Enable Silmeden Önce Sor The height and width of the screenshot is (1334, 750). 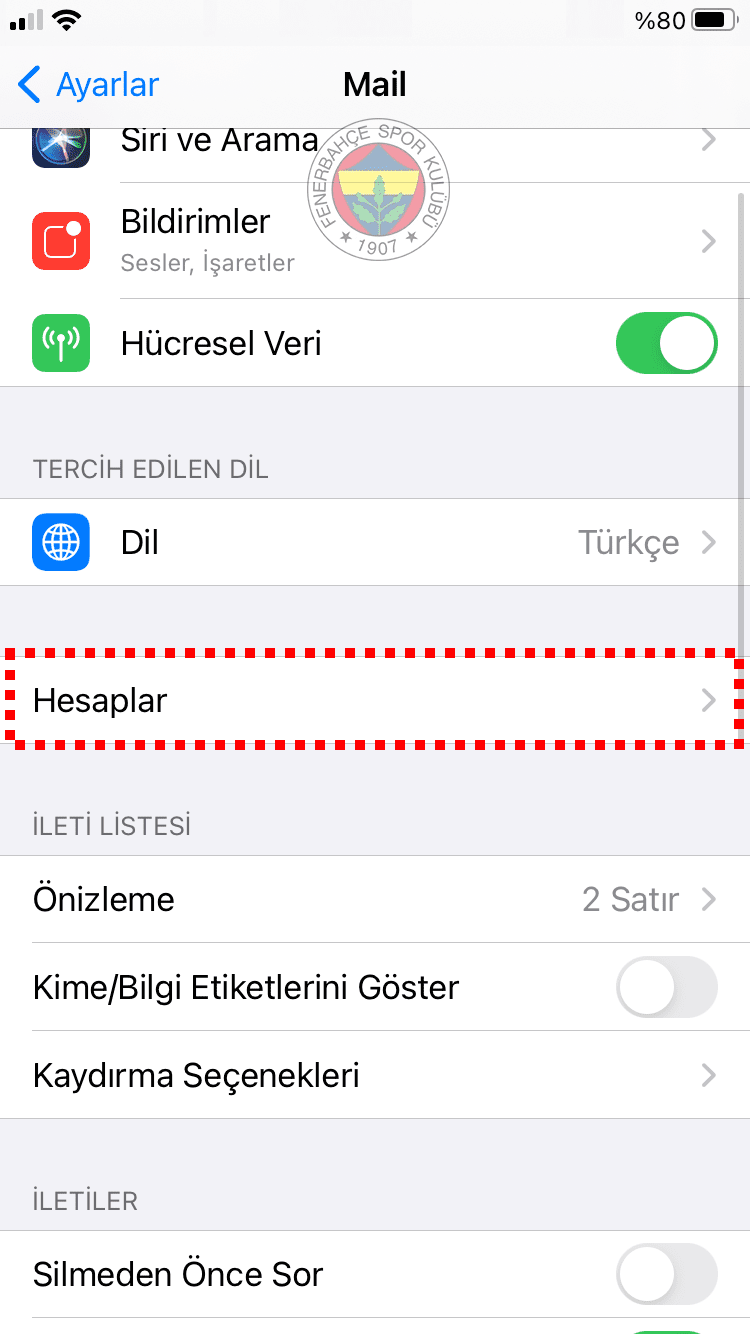pyautogui.click(x=666, y=1274)
